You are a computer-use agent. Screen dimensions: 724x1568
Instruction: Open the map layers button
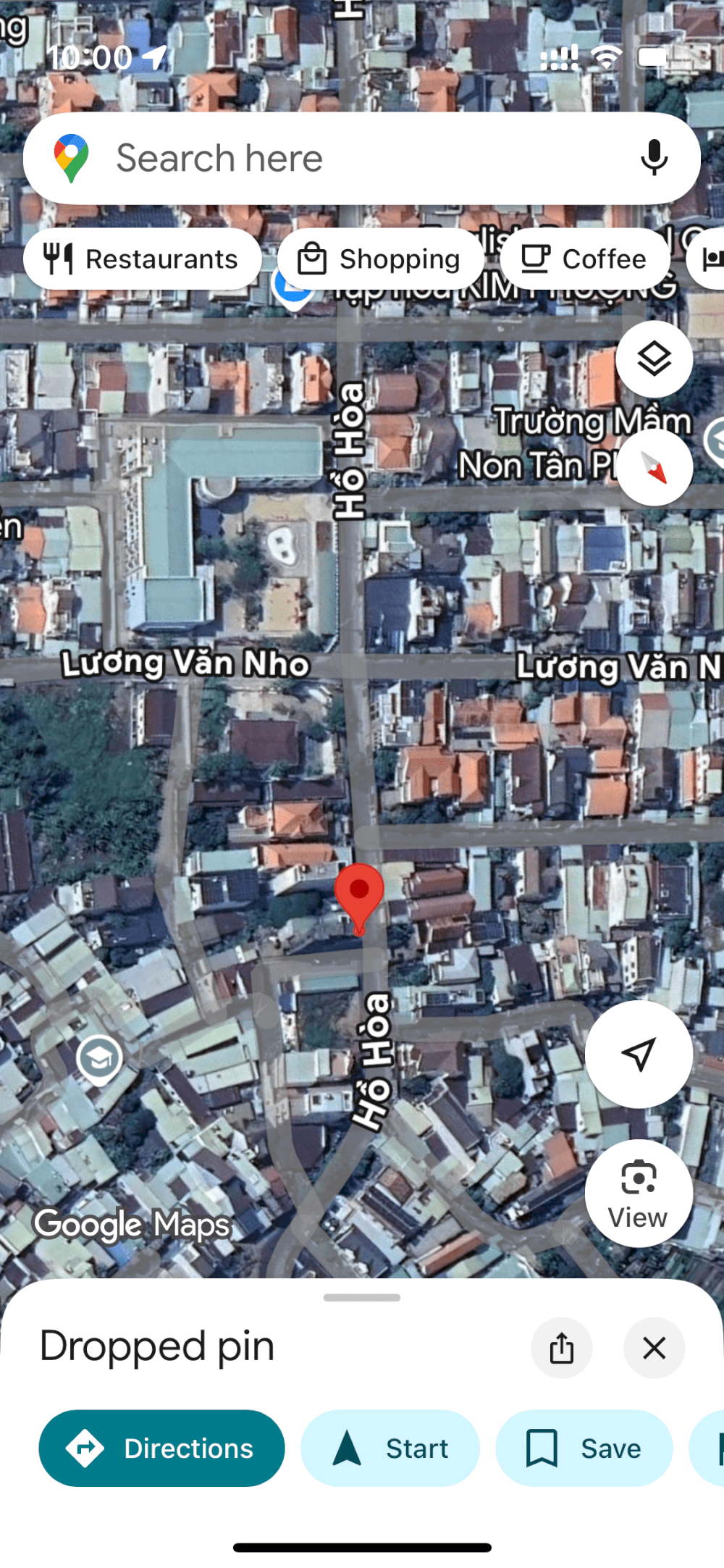click(654, 359)
